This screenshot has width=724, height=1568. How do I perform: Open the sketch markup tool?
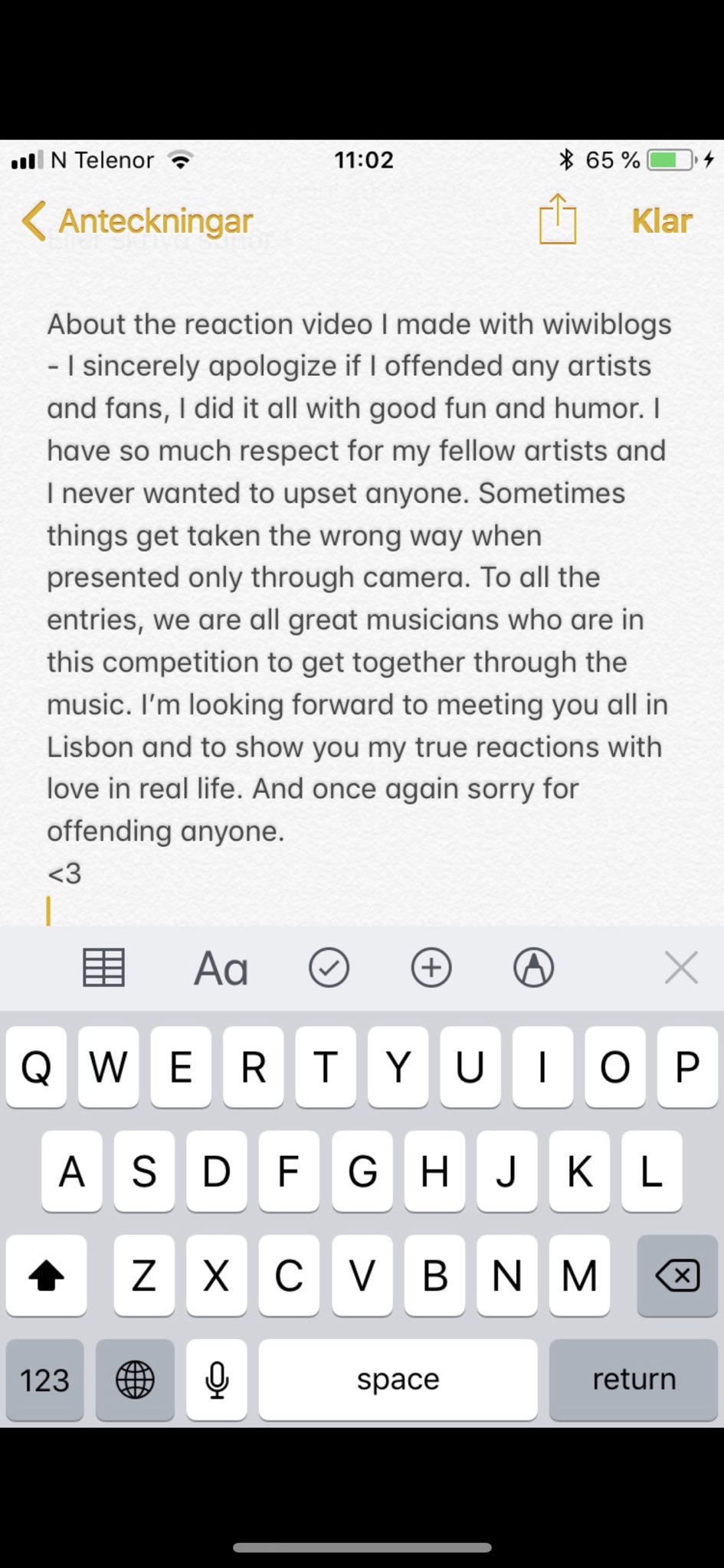point(534,968)
